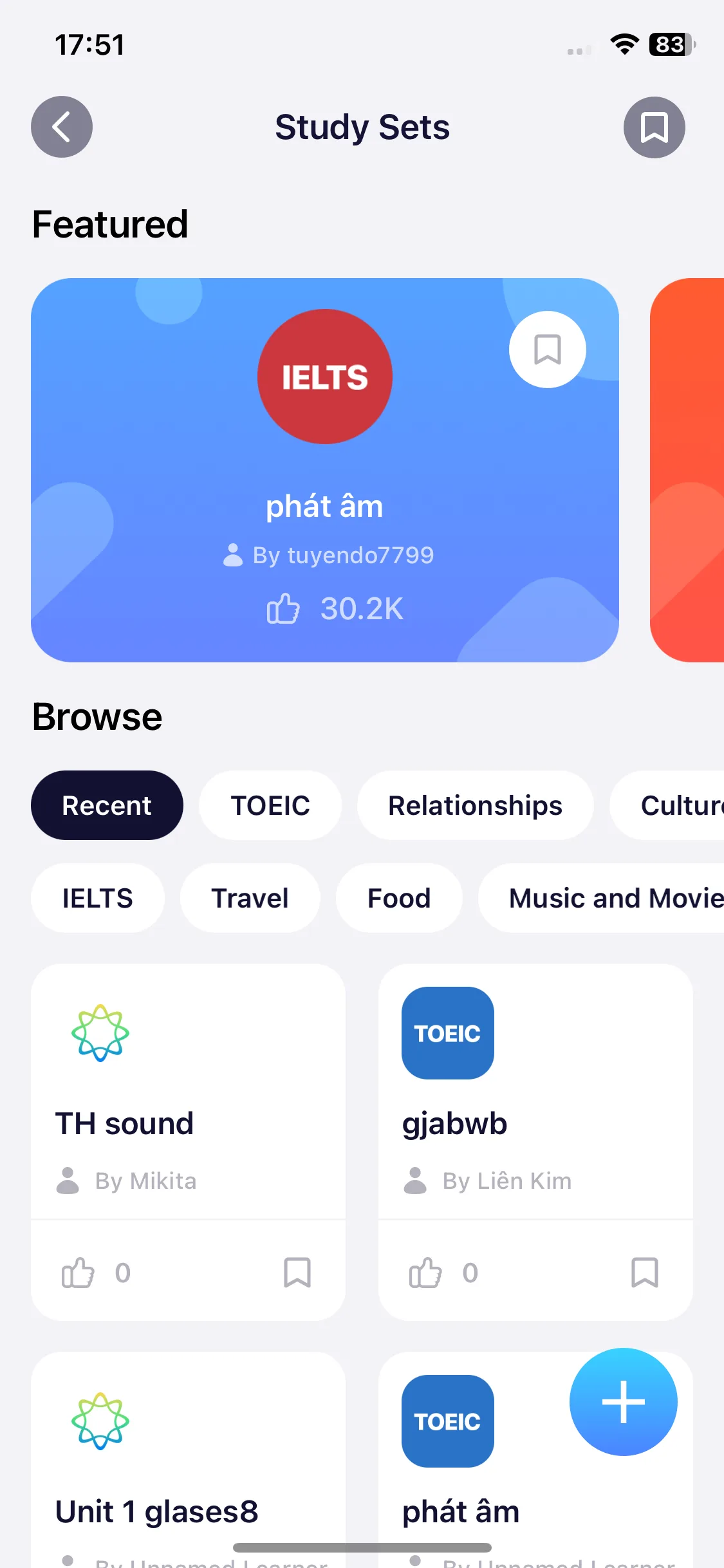Select the Recent filter chip
This screenshot has width=724, height=1568.
tap(107, 805)
